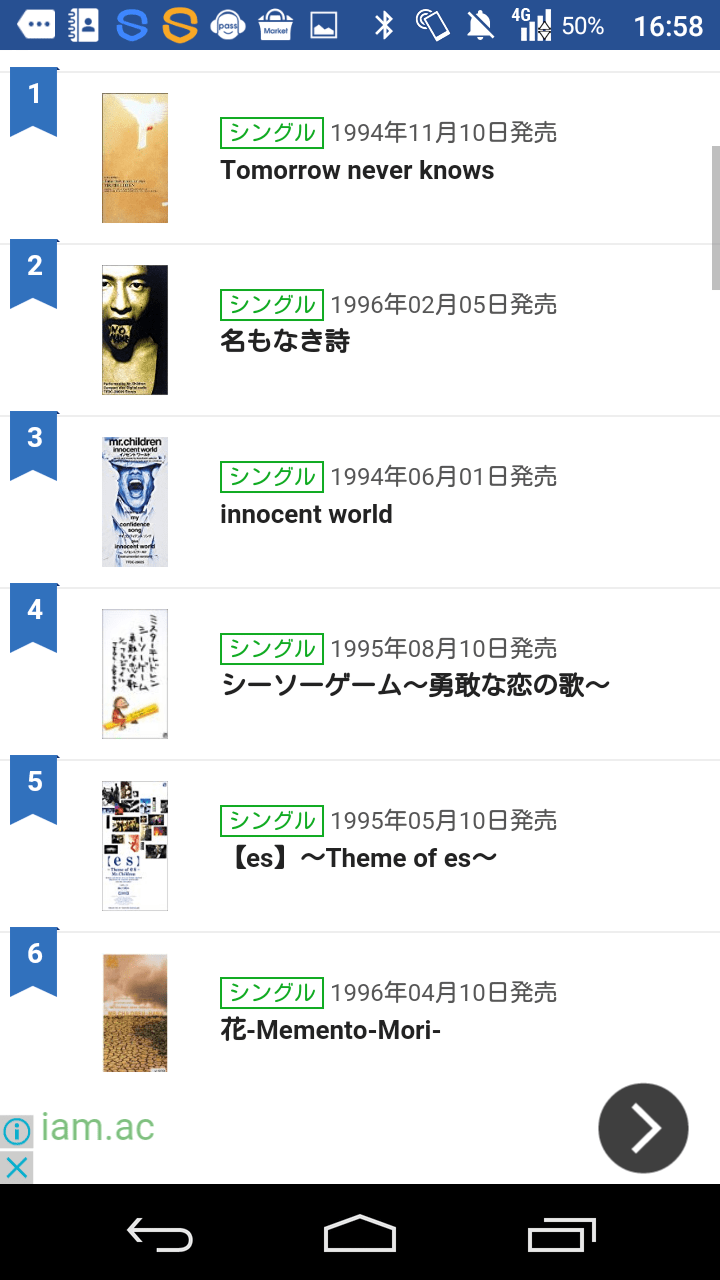This screenshot has width=720, height=1280.
Task: Tap the ad arrow button
Action: (643, 1128)
